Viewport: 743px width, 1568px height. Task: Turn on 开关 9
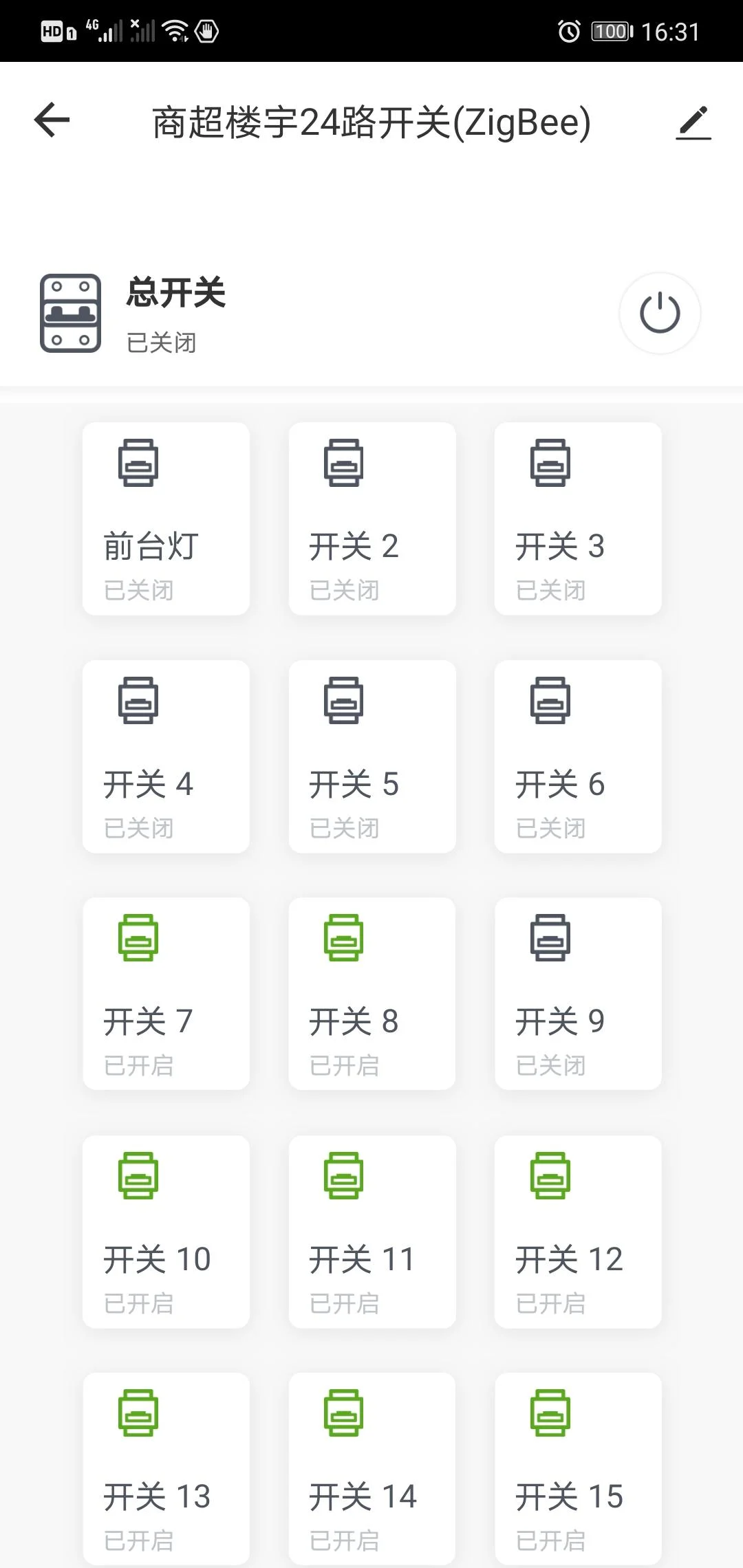click(578, 994)
